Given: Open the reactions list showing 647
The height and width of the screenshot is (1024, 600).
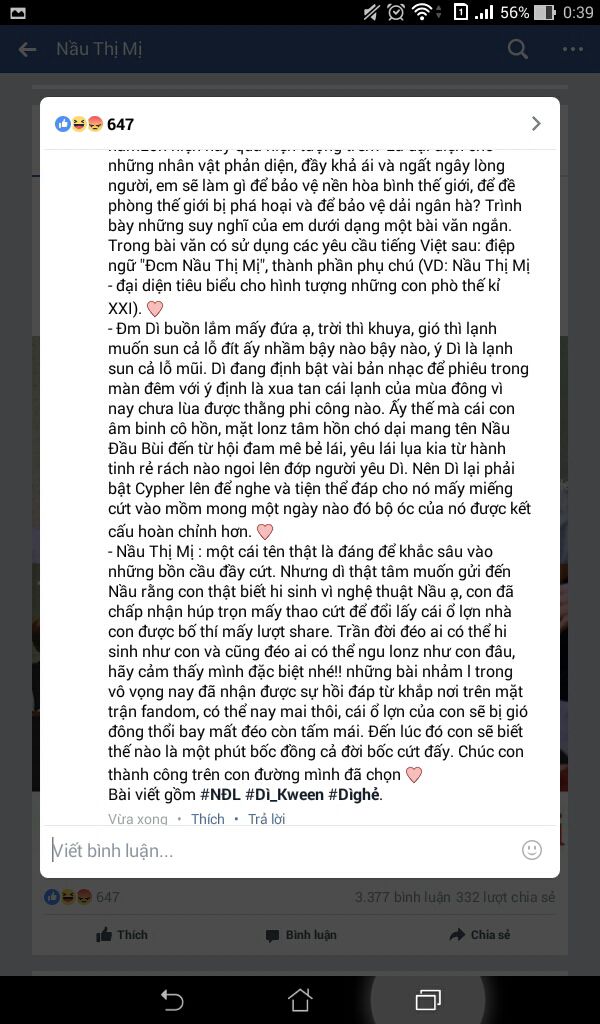Looking at the screenshot, I should (x=299, y=123).
